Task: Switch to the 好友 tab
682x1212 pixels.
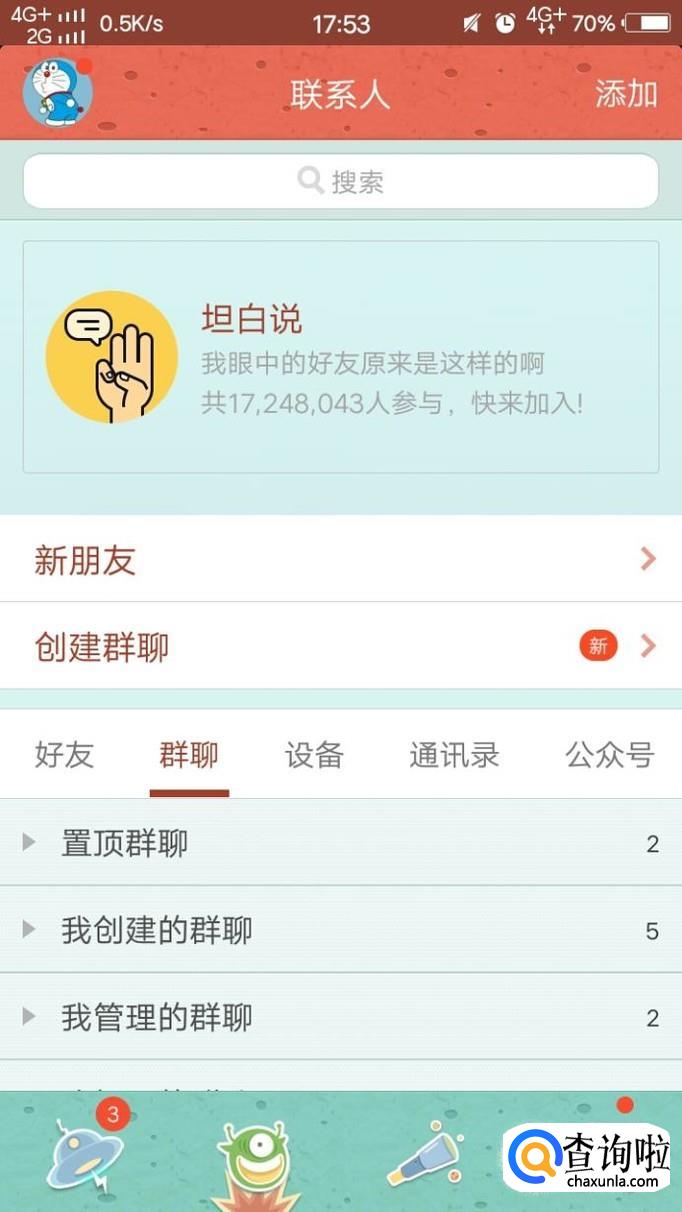Action: [64, 755]
